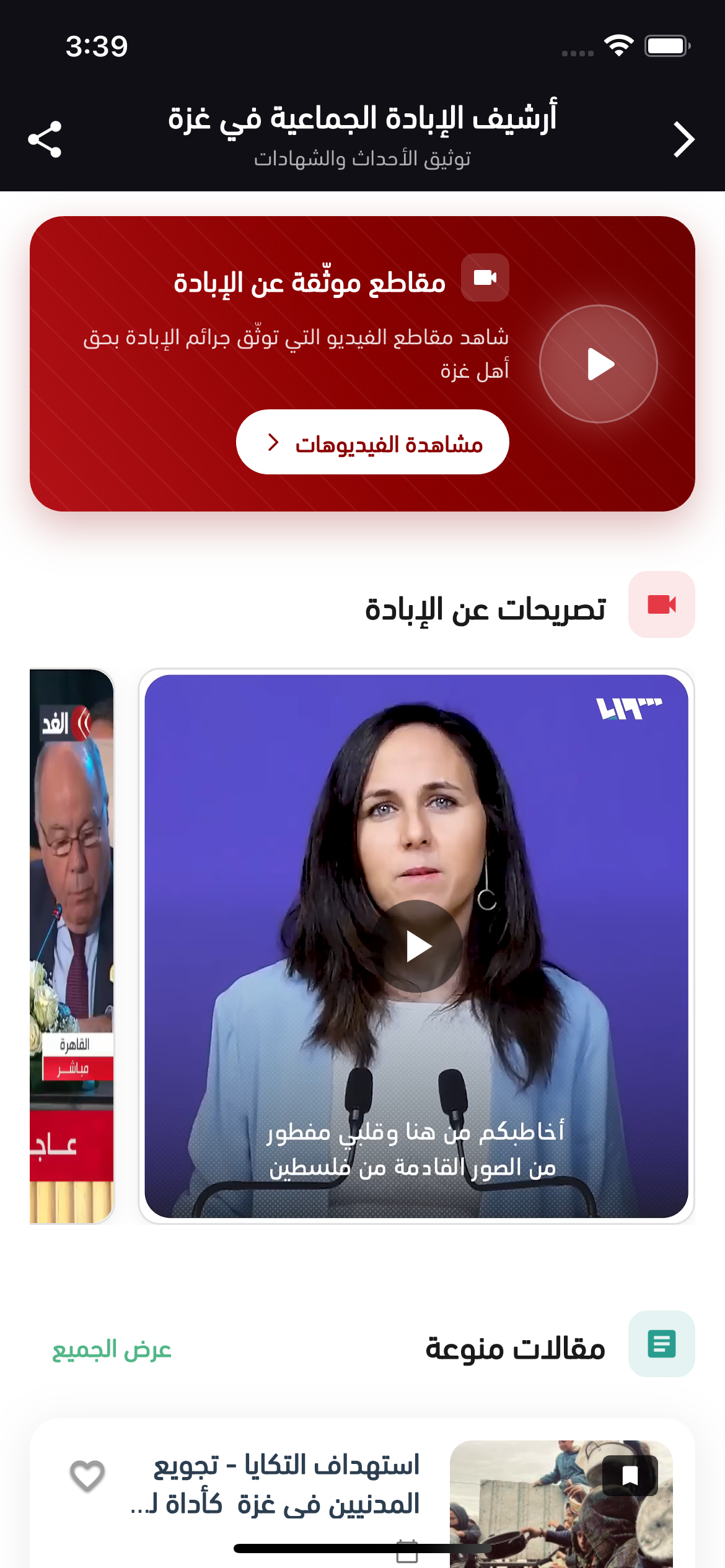Bookmark the استهداف التكايا article

(x=630, y=1476)
